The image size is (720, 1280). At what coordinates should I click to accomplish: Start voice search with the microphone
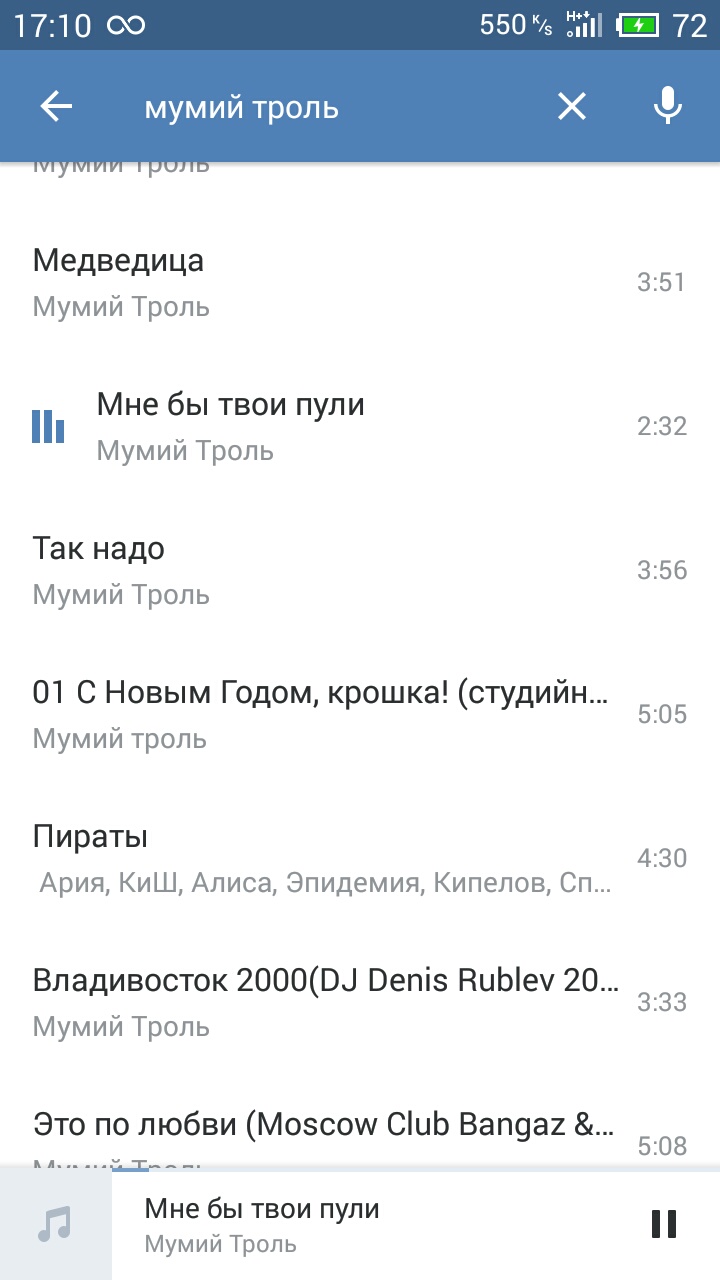667,107
